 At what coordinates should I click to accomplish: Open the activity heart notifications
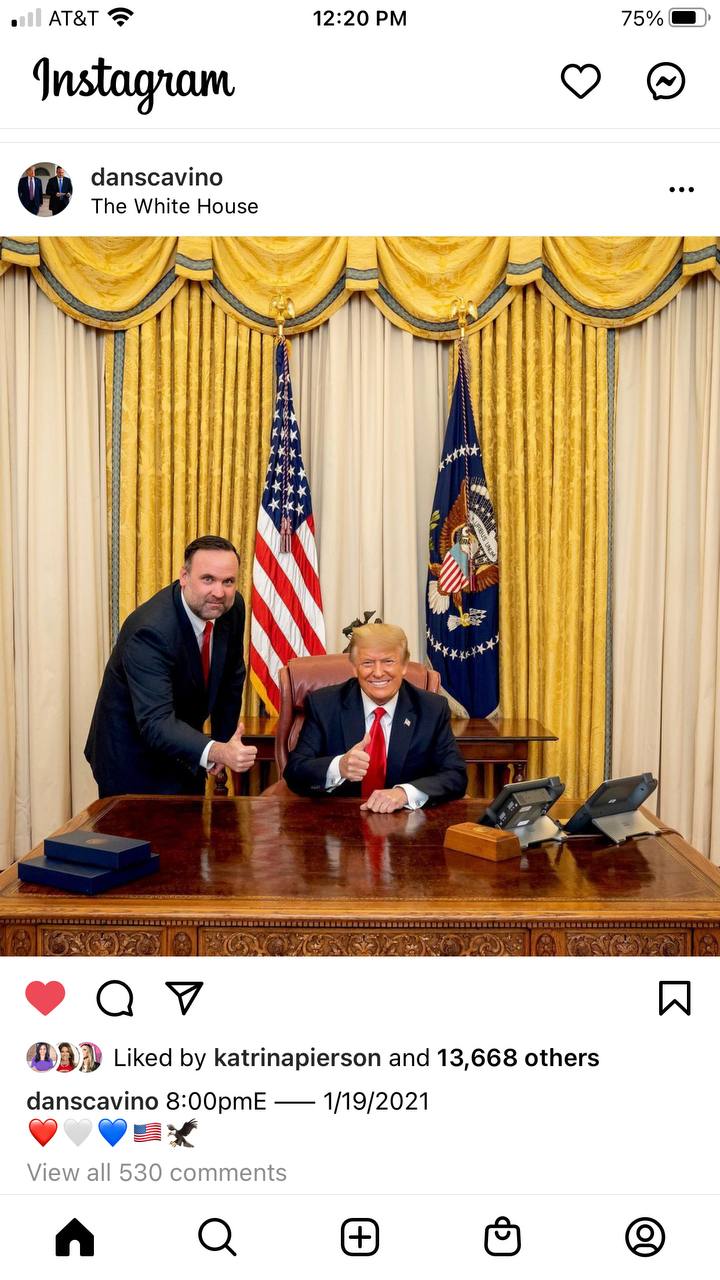pos(580,81)
